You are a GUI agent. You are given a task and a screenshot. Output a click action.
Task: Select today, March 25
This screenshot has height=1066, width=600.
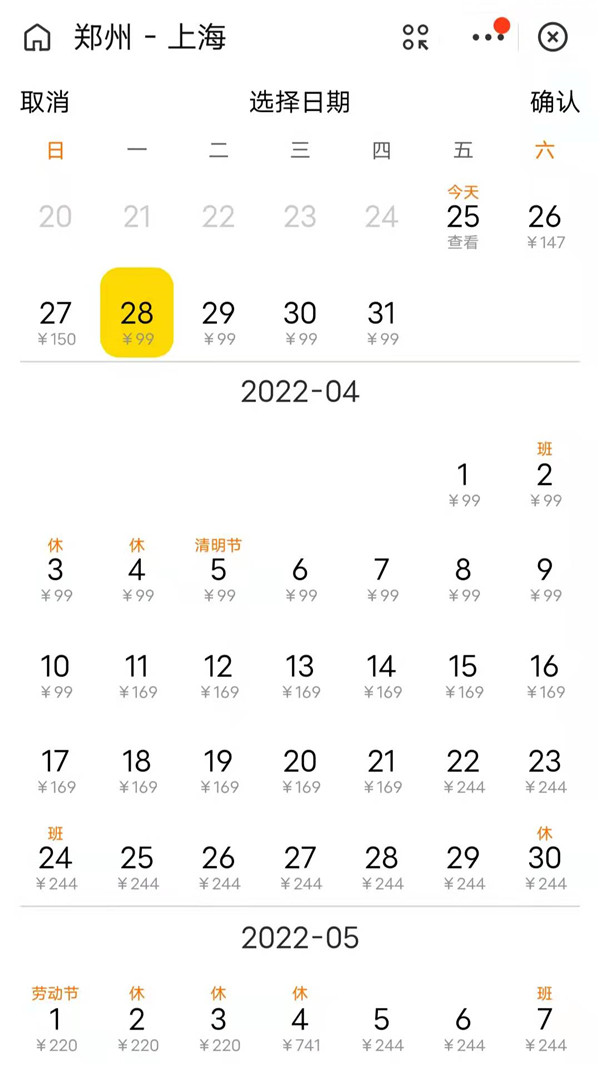point(463,218)
